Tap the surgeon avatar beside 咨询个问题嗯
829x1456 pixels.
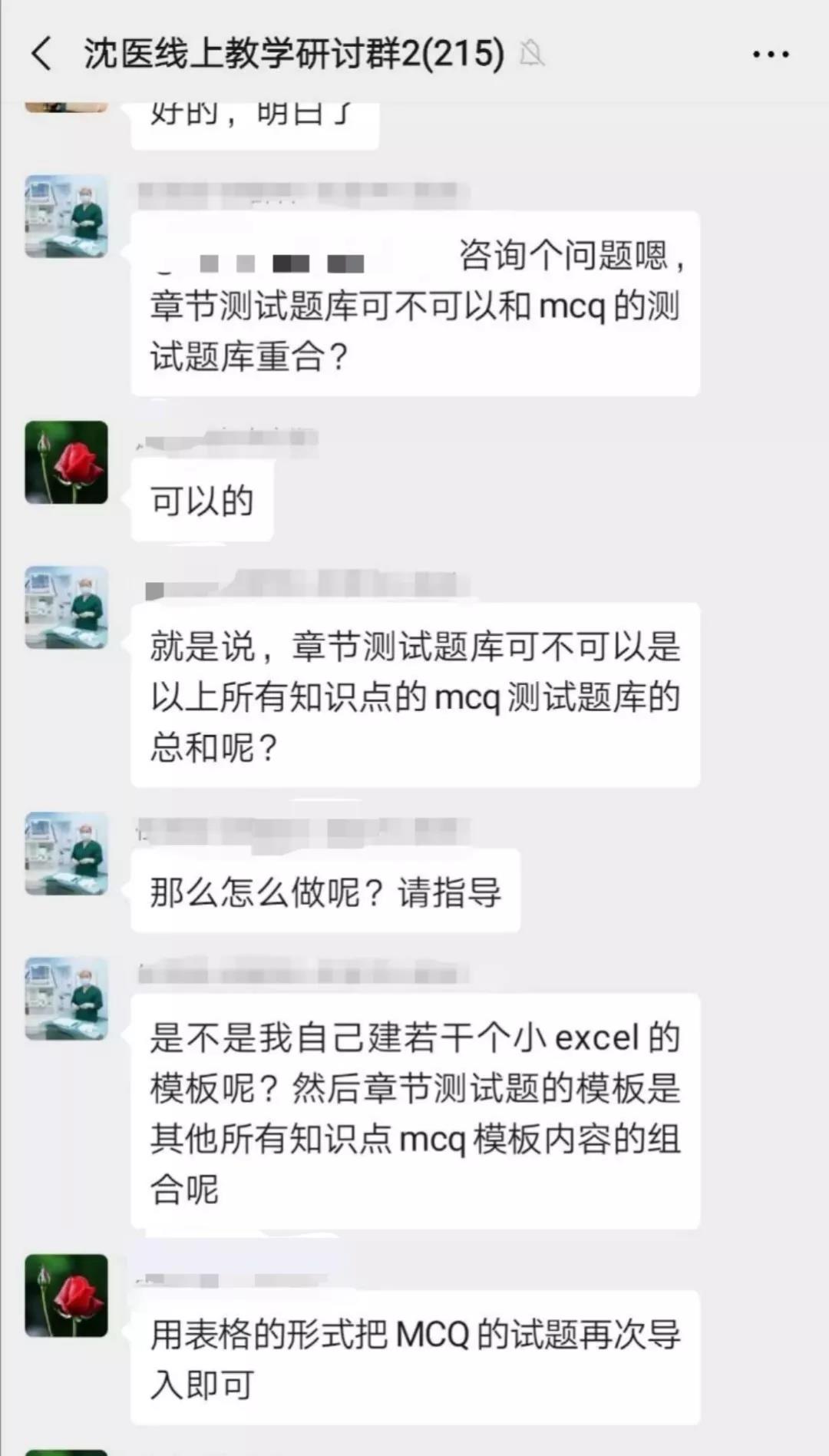pos(67,217)
